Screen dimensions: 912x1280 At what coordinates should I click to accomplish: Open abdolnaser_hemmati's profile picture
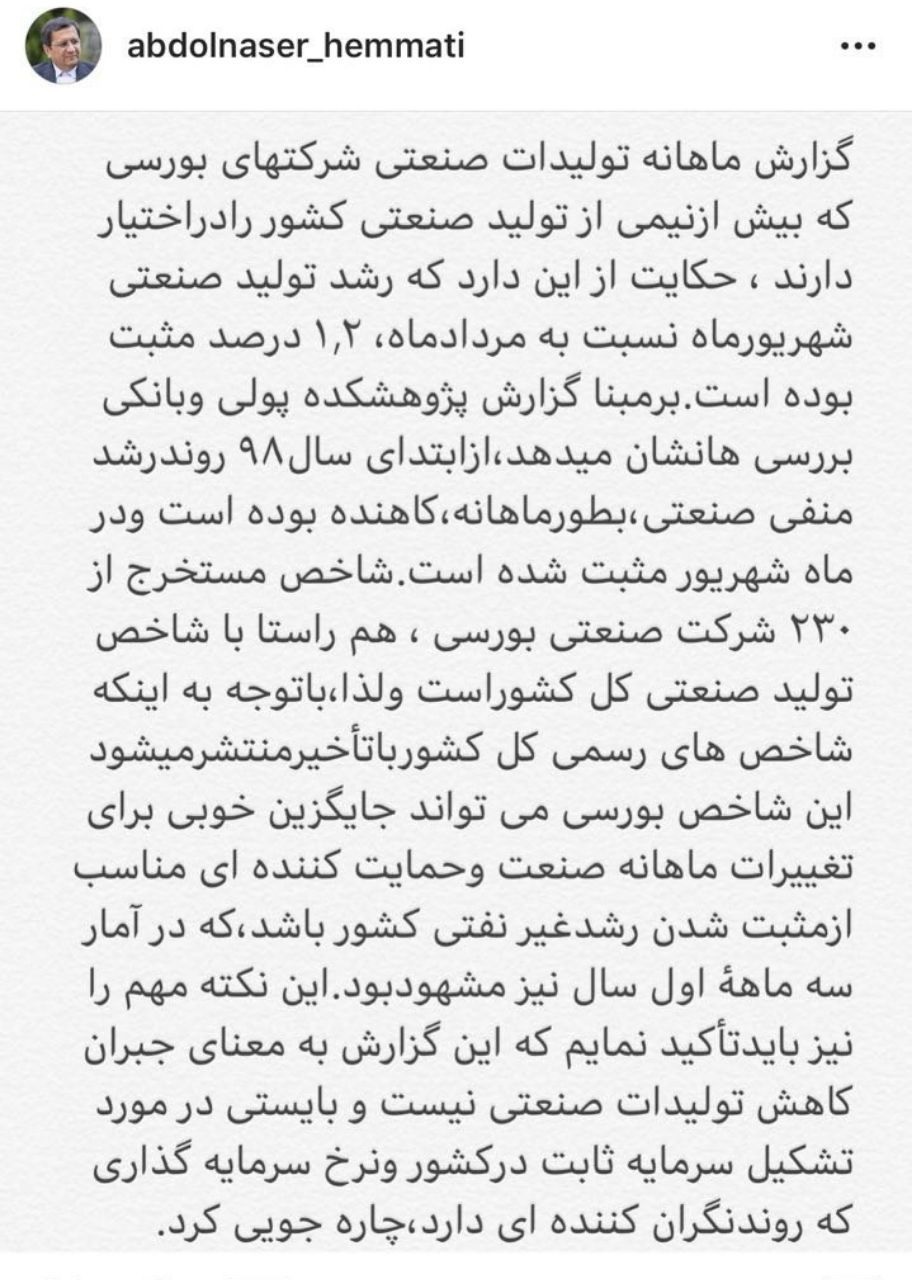[x=62, y=47]
